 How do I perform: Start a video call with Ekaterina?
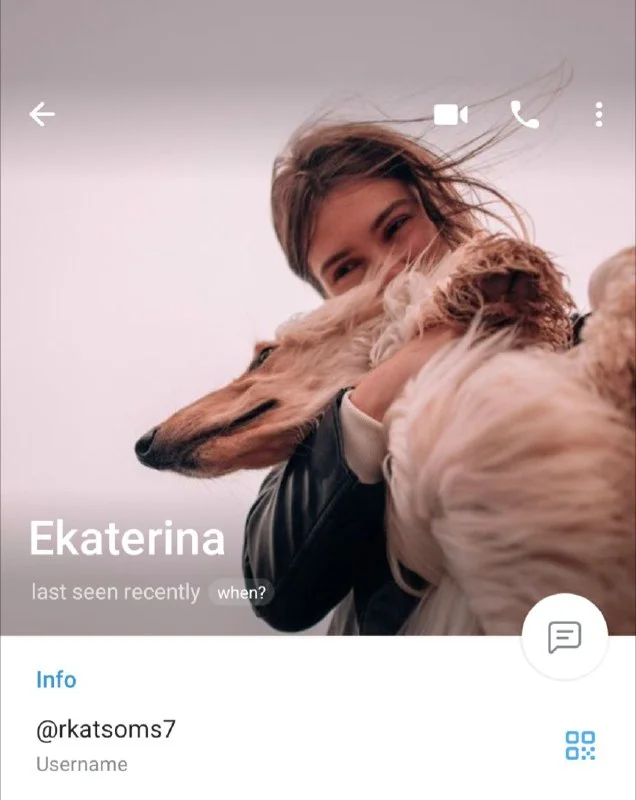[451, 115]
